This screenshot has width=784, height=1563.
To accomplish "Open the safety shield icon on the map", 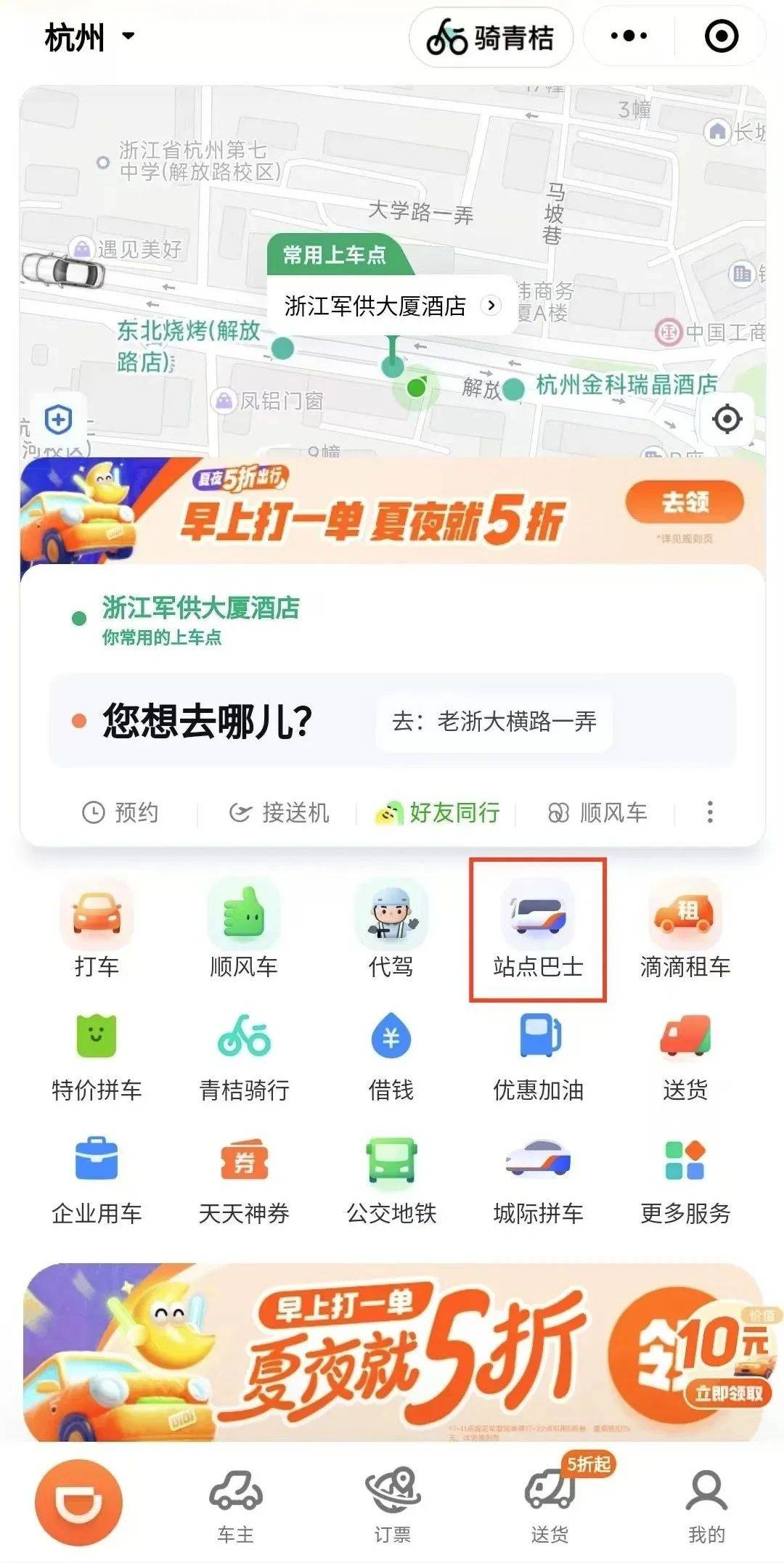I will [58, 420].
